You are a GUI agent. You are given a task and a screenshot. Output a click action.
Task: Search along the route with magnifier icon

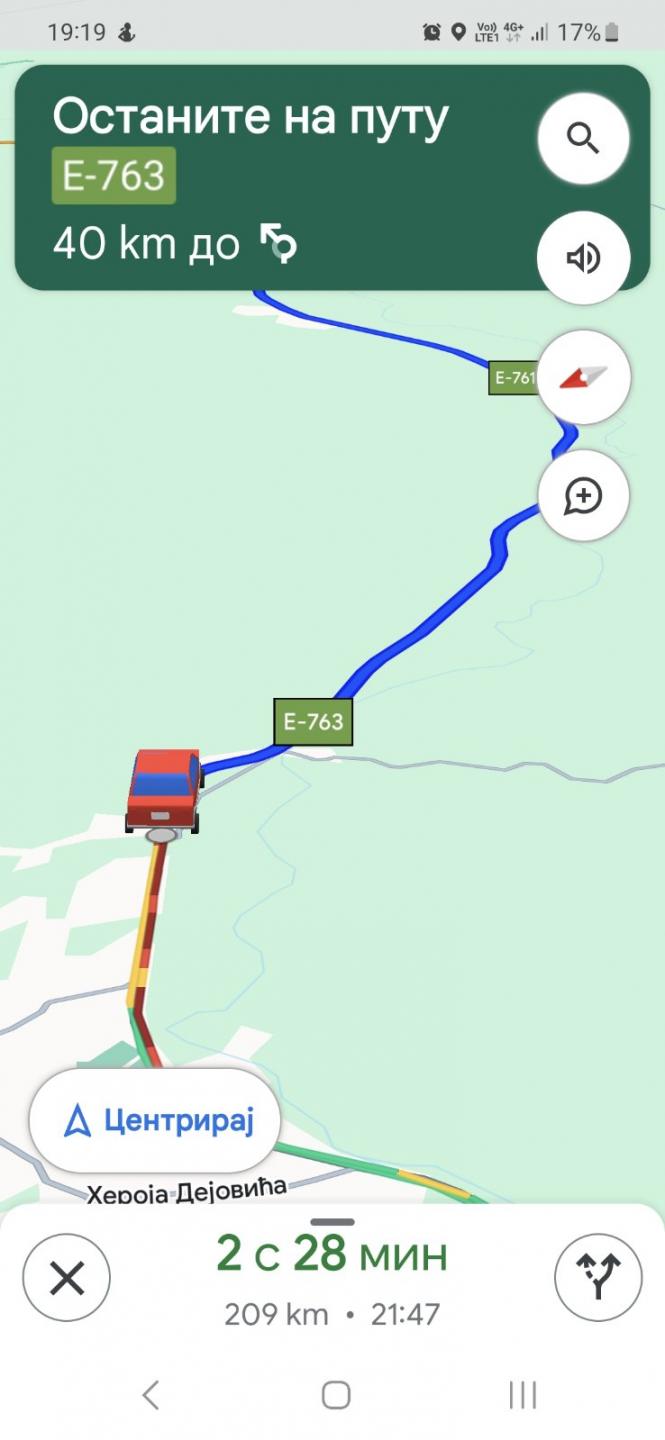[583, 138]
